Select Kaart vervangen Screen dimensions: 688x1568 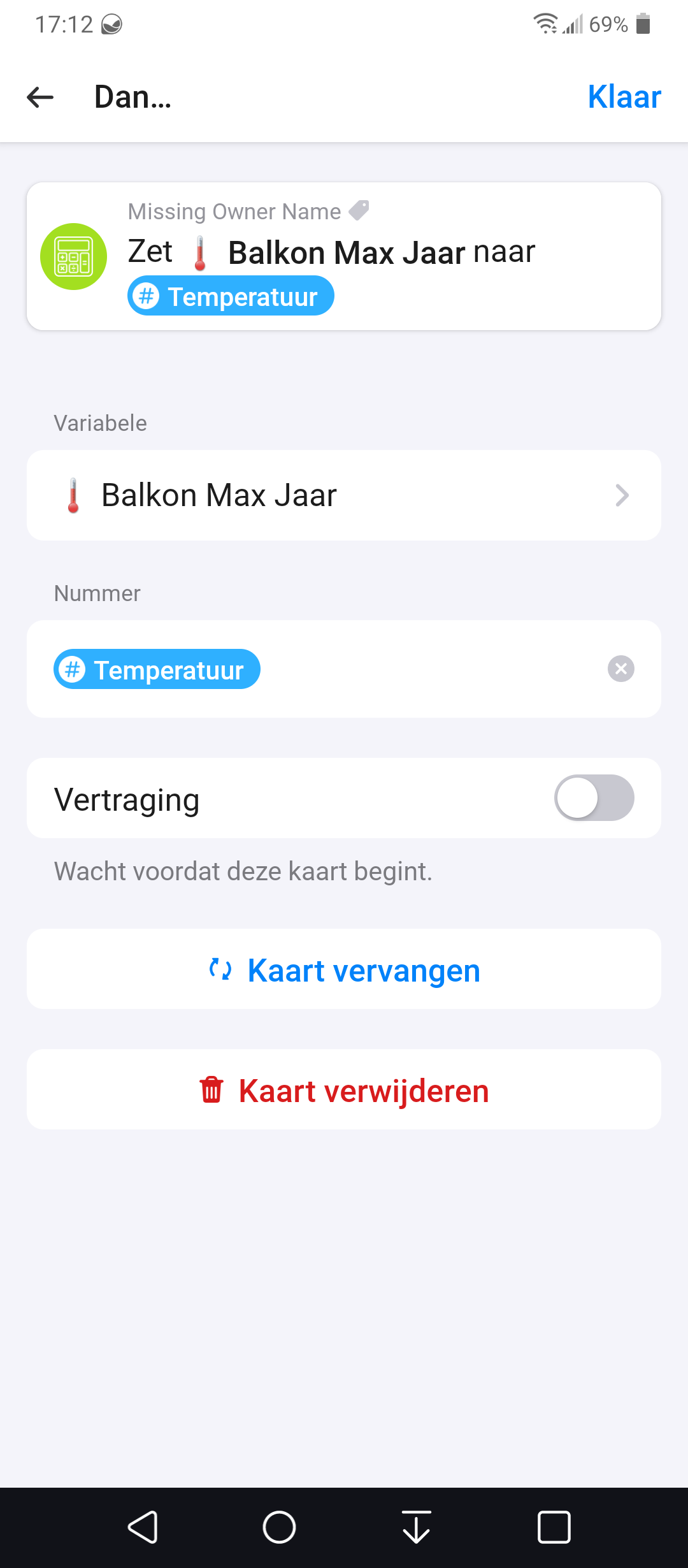[x=344, y=969]
